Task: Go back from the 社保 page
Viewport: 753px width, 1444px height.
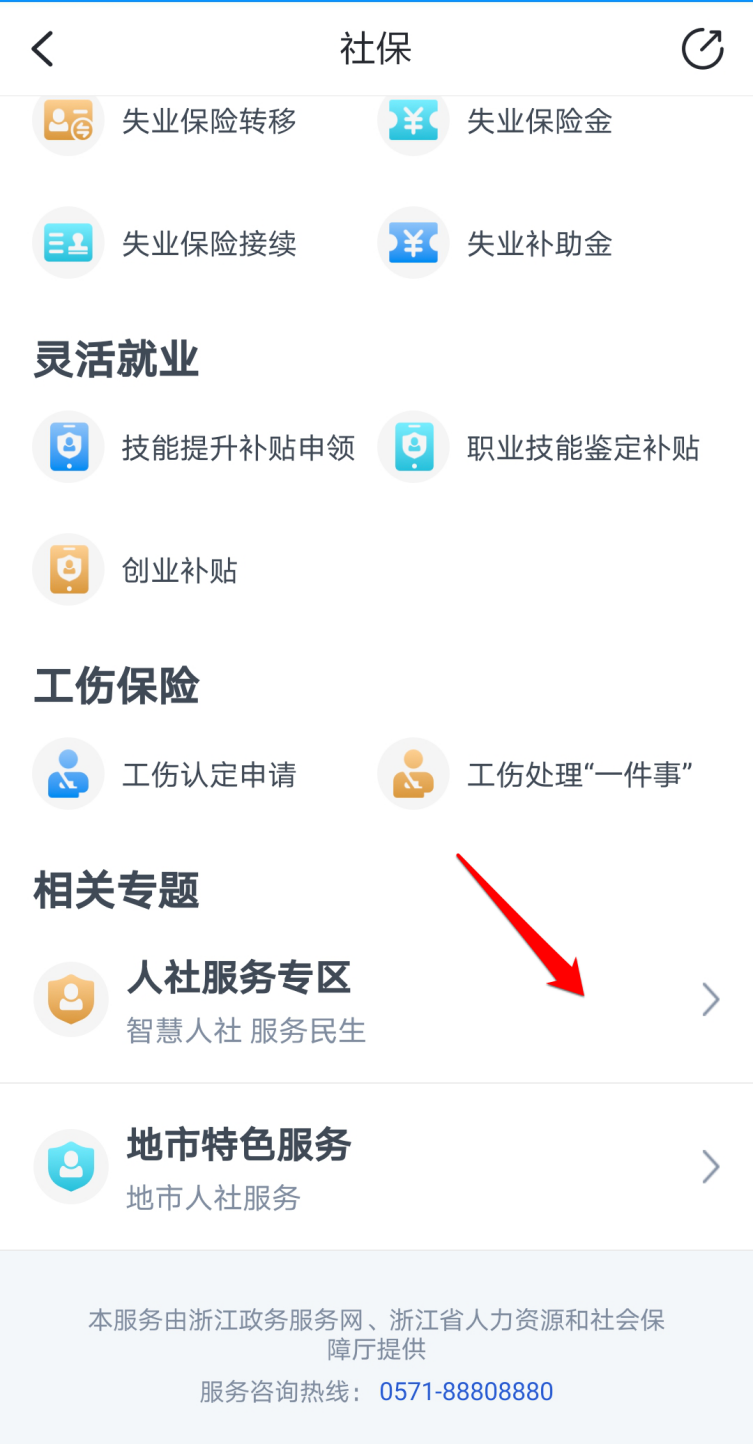Action: [x=42, y=48]
